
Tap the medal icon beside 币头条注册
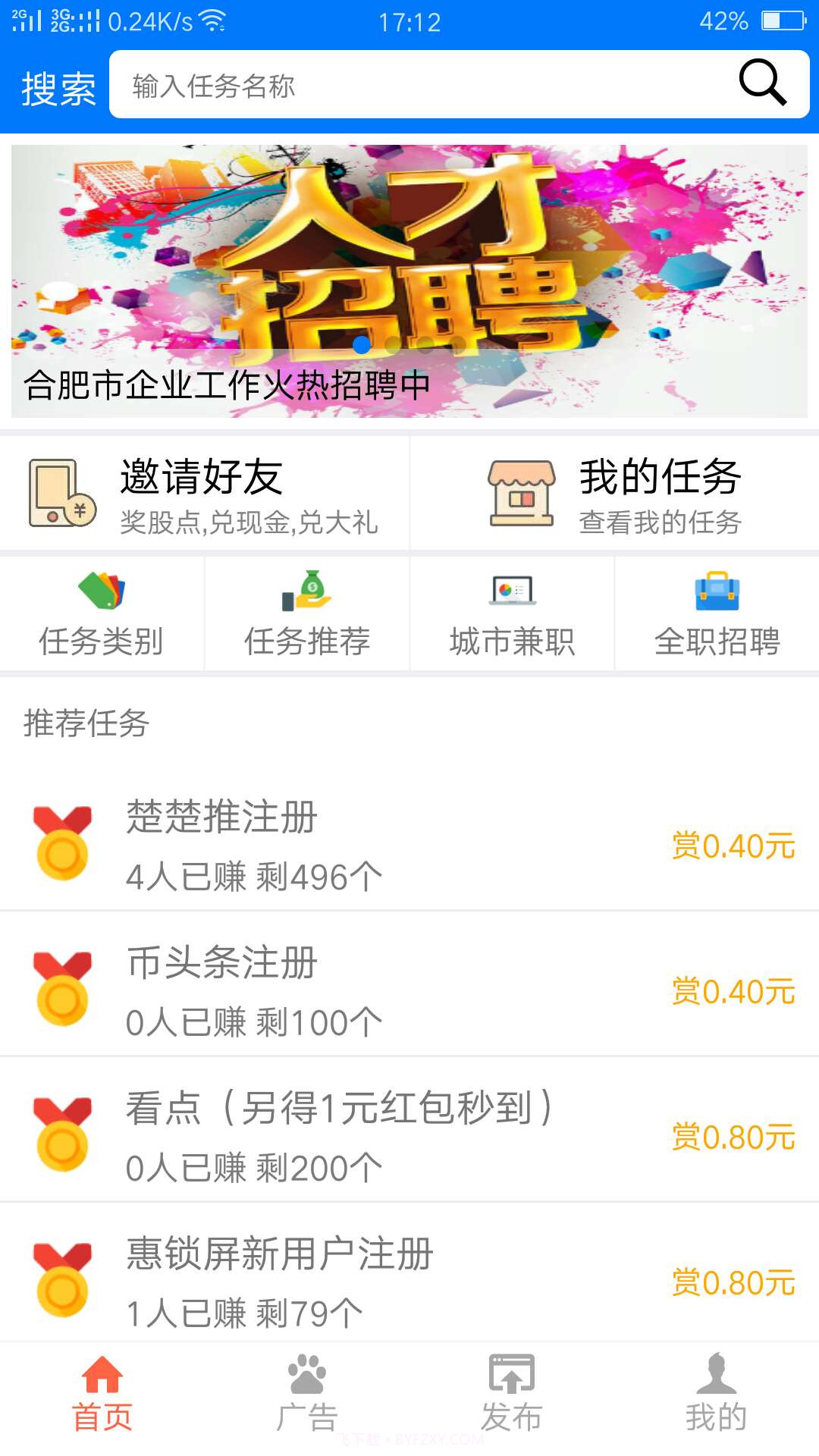63,986
